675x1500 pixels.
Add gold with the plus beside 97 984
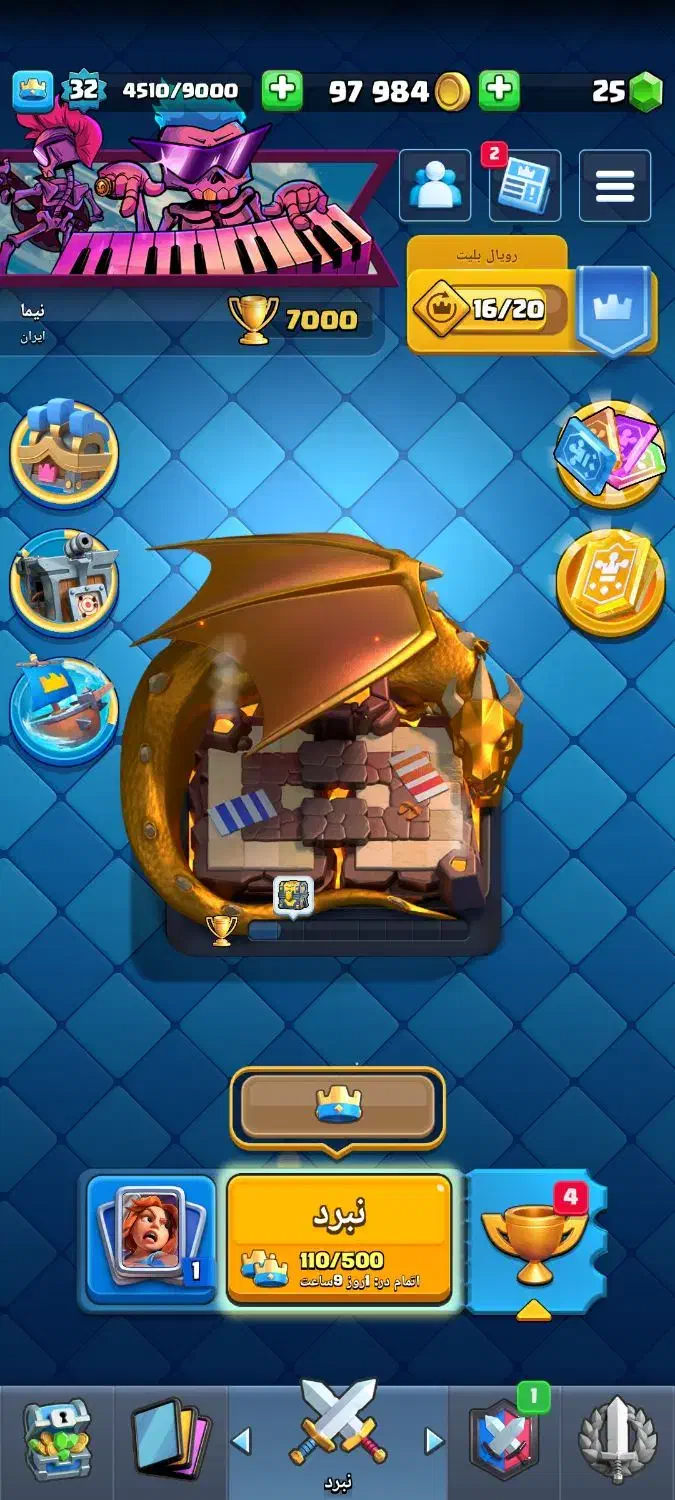[499, 91]
